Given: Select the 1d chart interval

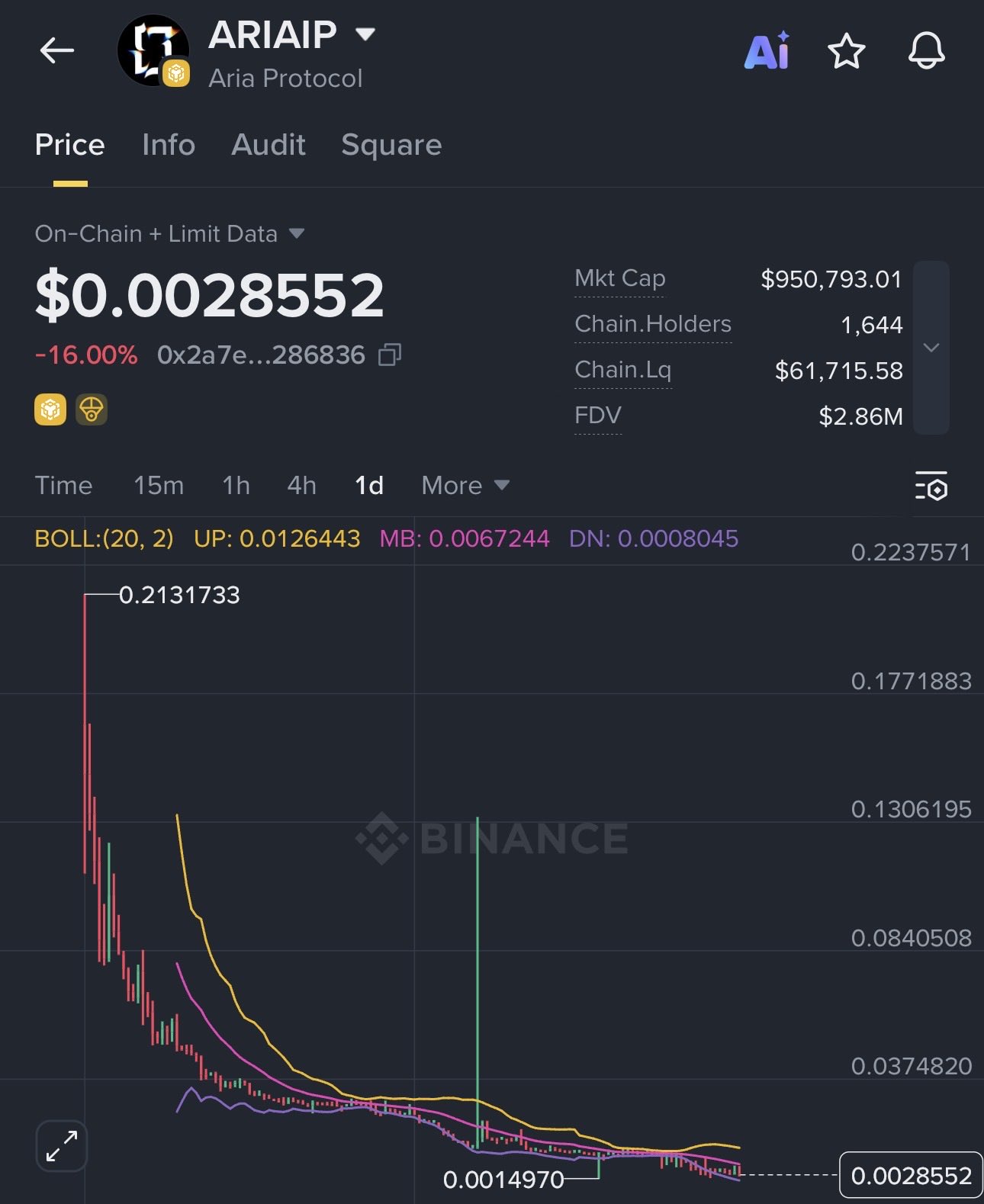Looking at the screenshot, I should pyautogui.click(x=369, y=486).
